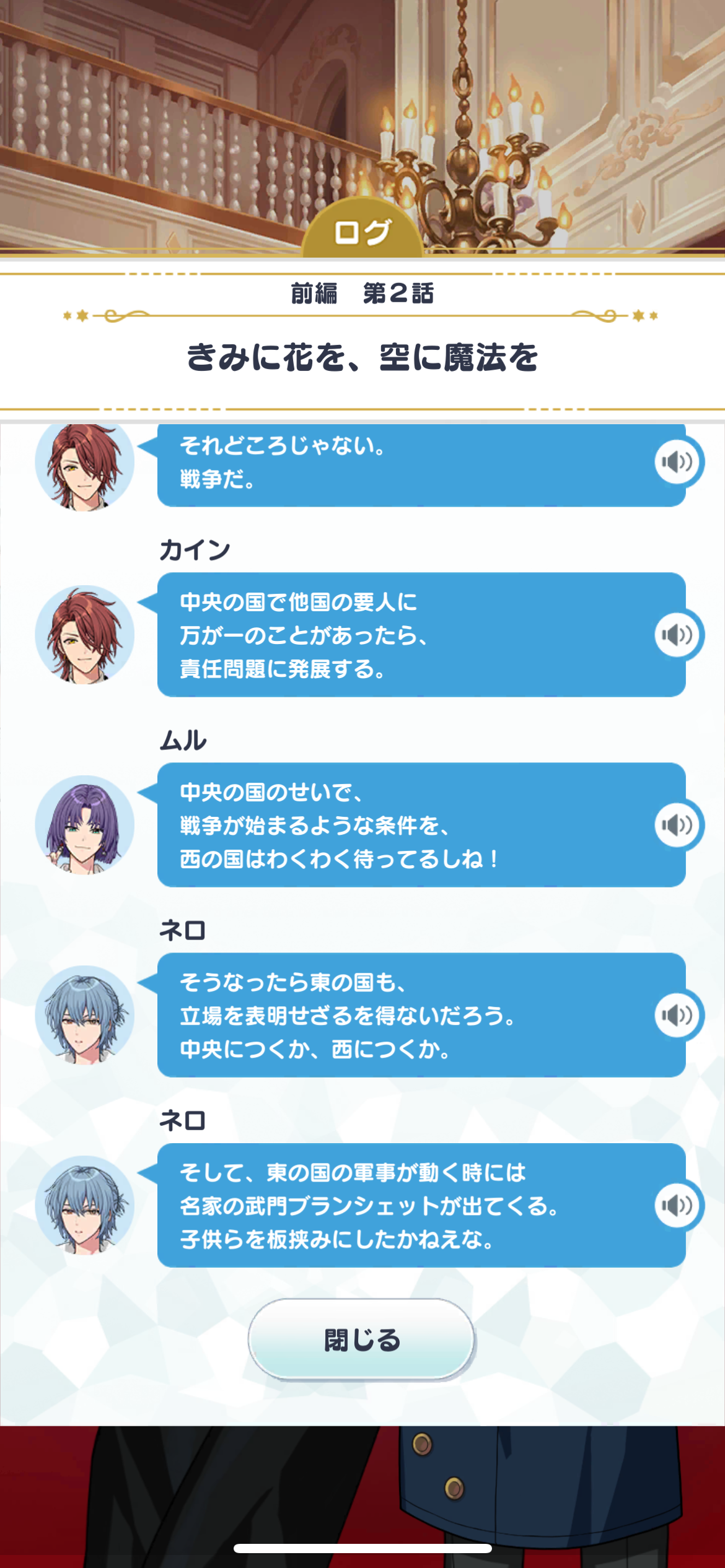Close the log with 閉じる
The width and height of the screenshot is (725, 1568).
click(x=362, y=1339)
